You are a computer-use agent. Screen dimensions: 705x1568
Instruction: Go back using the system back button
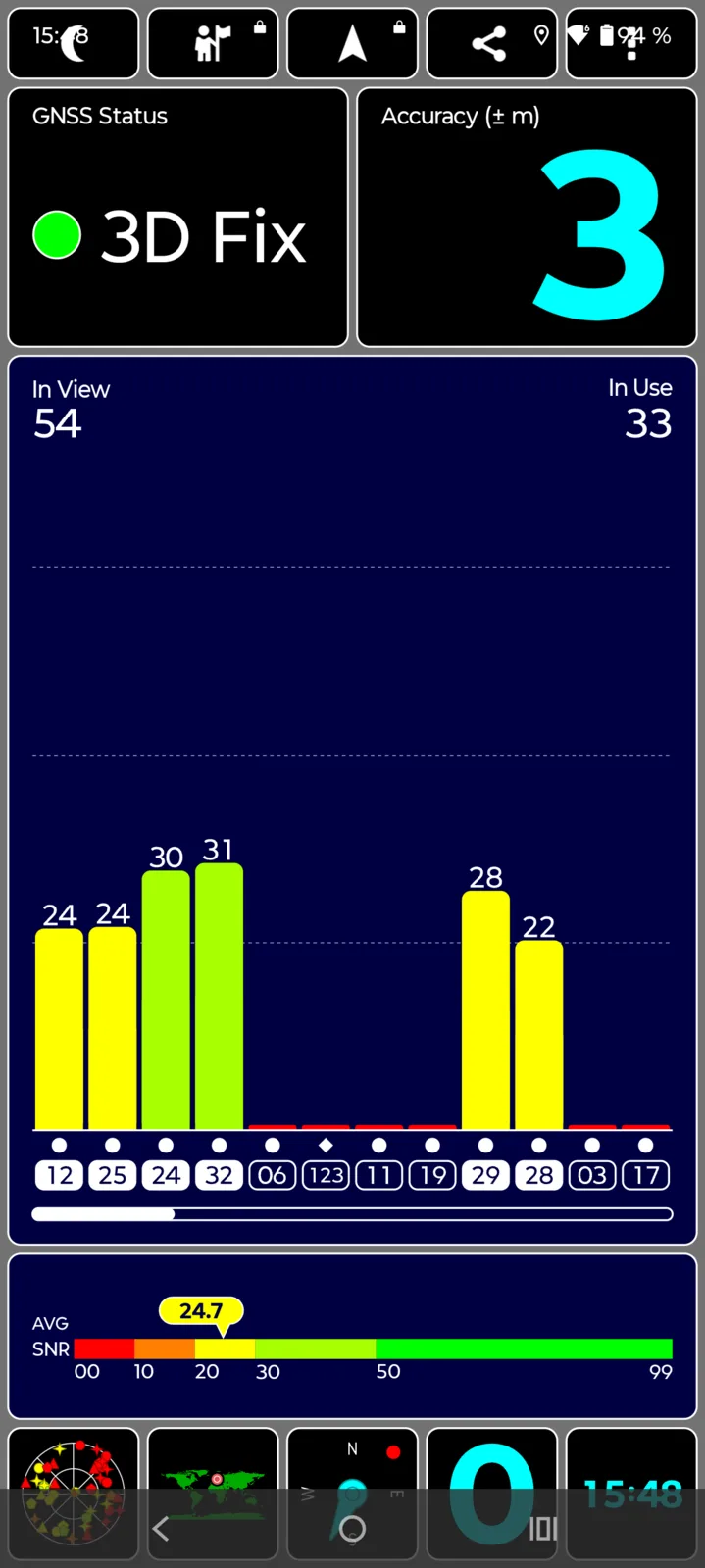pyautogui.click(x=161, y=1528)
